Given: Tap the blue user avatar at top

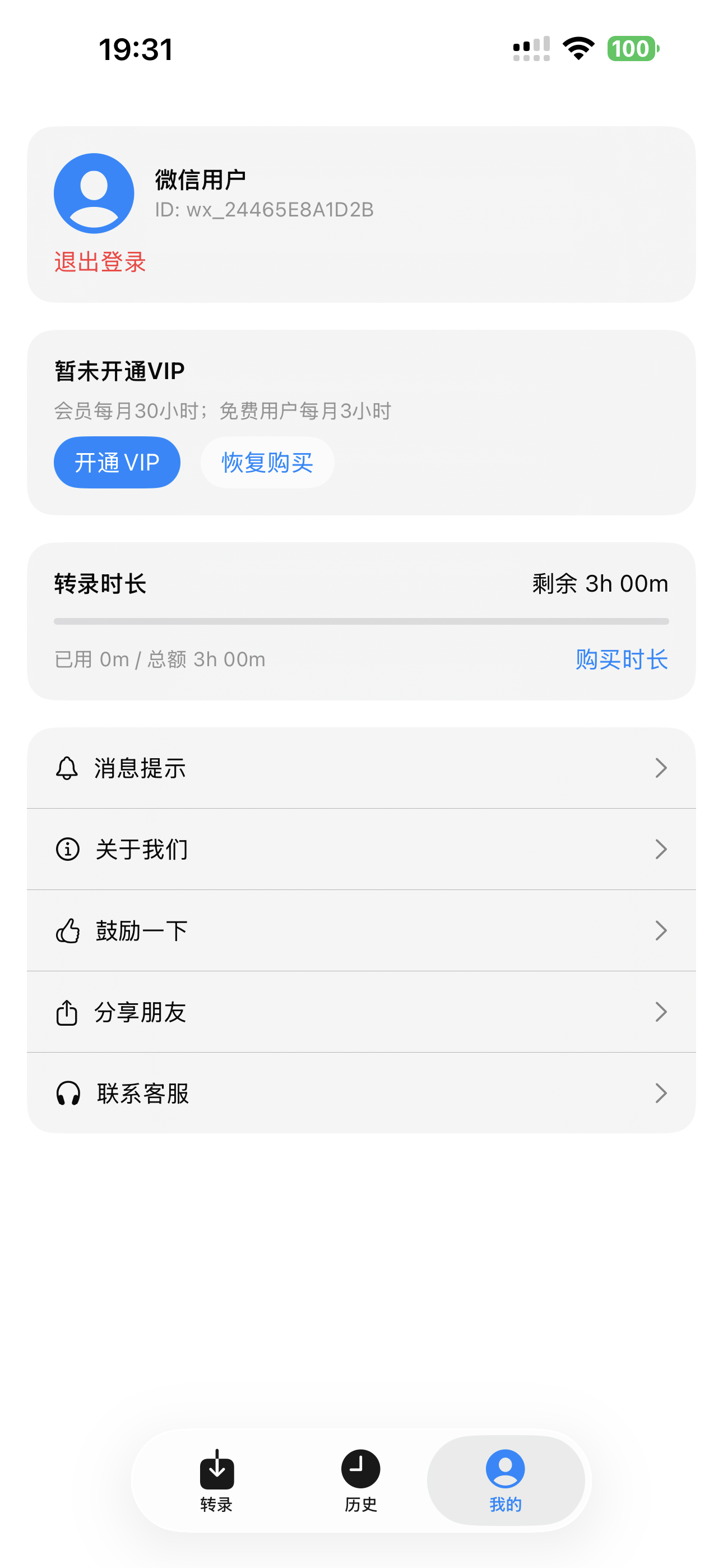Looking at the screenshot, I should point(93,192).
